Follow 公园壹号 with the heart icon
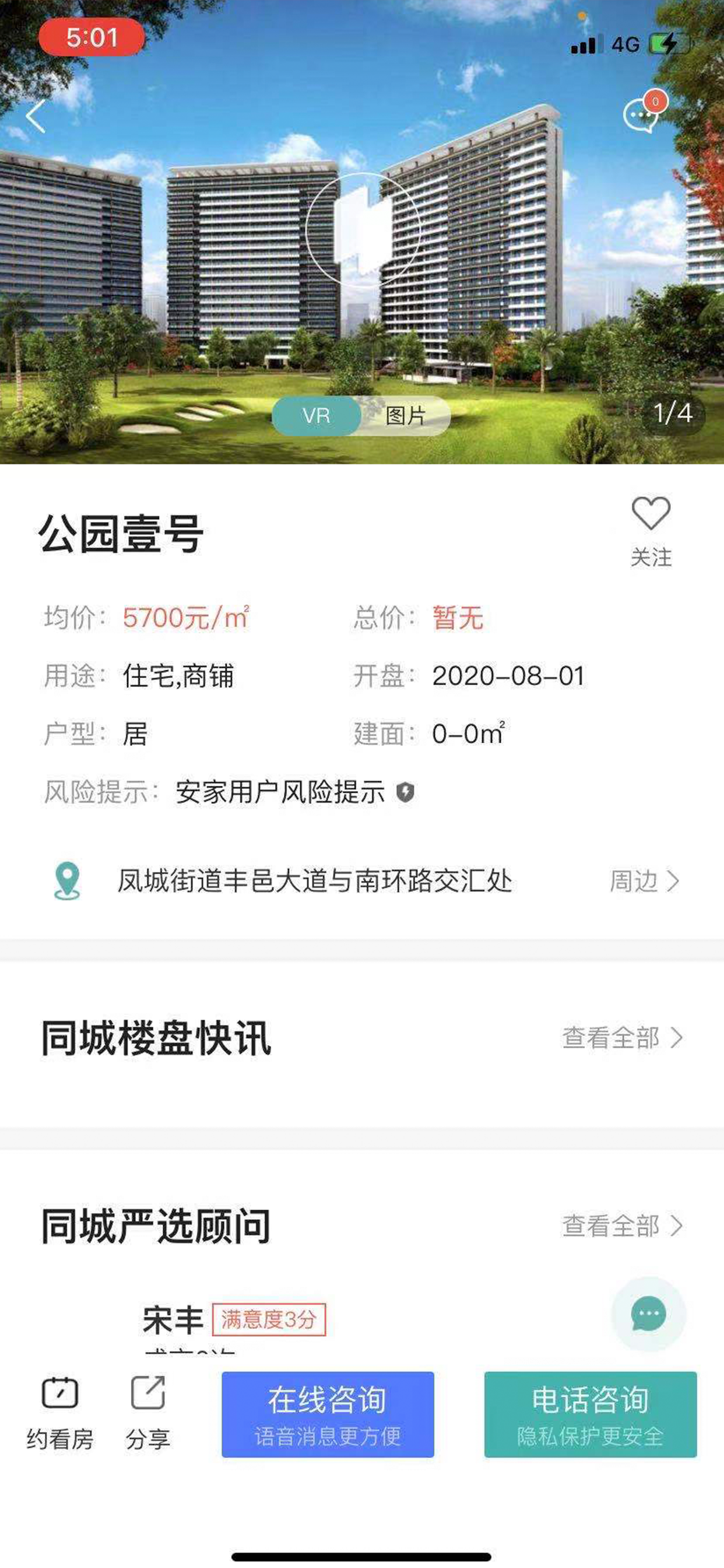The image size is (724, 1568). (651, 531)
